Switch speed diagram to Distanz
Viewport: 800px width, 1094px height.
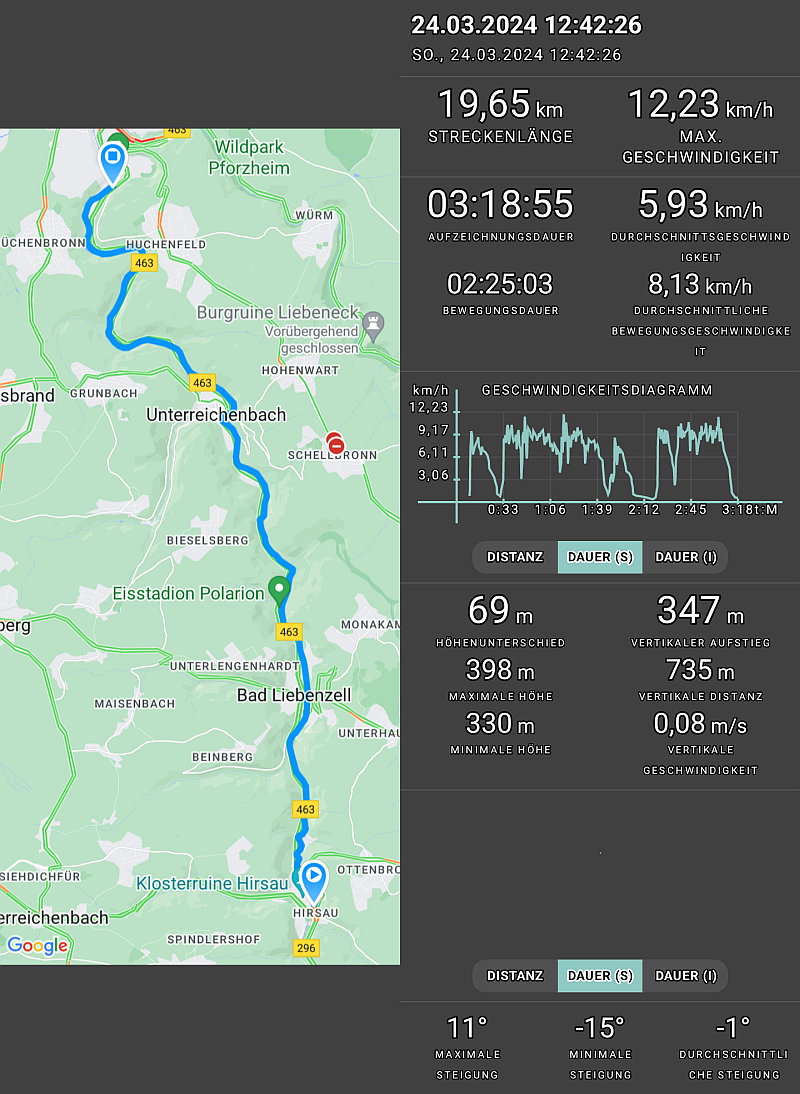(514, 557)
